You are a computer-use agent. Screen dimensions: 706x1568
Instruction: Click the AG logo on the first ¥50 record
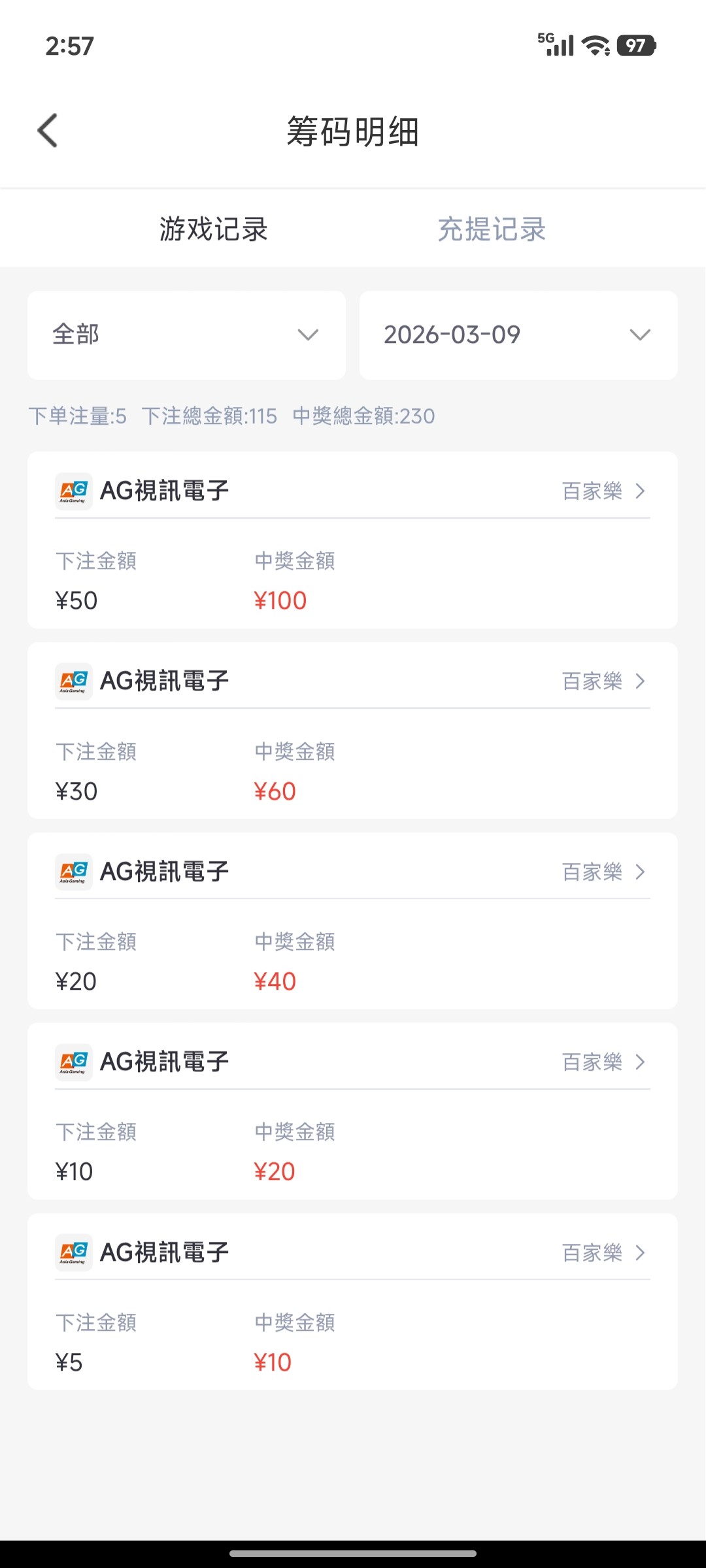click(x=74, y=491)
